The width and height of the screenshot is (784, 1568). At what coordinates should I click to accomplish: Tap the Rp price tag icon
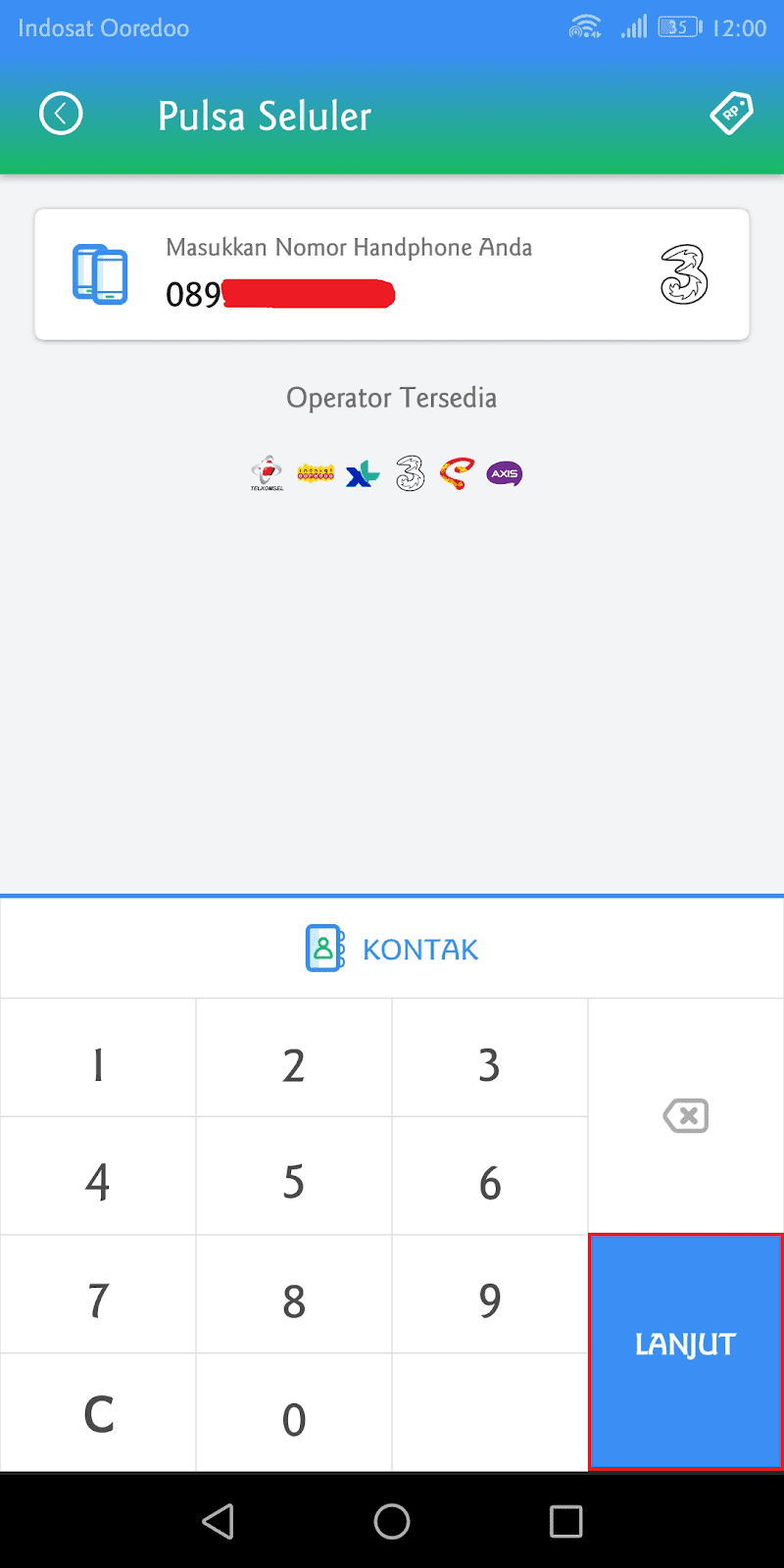(731, 114)
